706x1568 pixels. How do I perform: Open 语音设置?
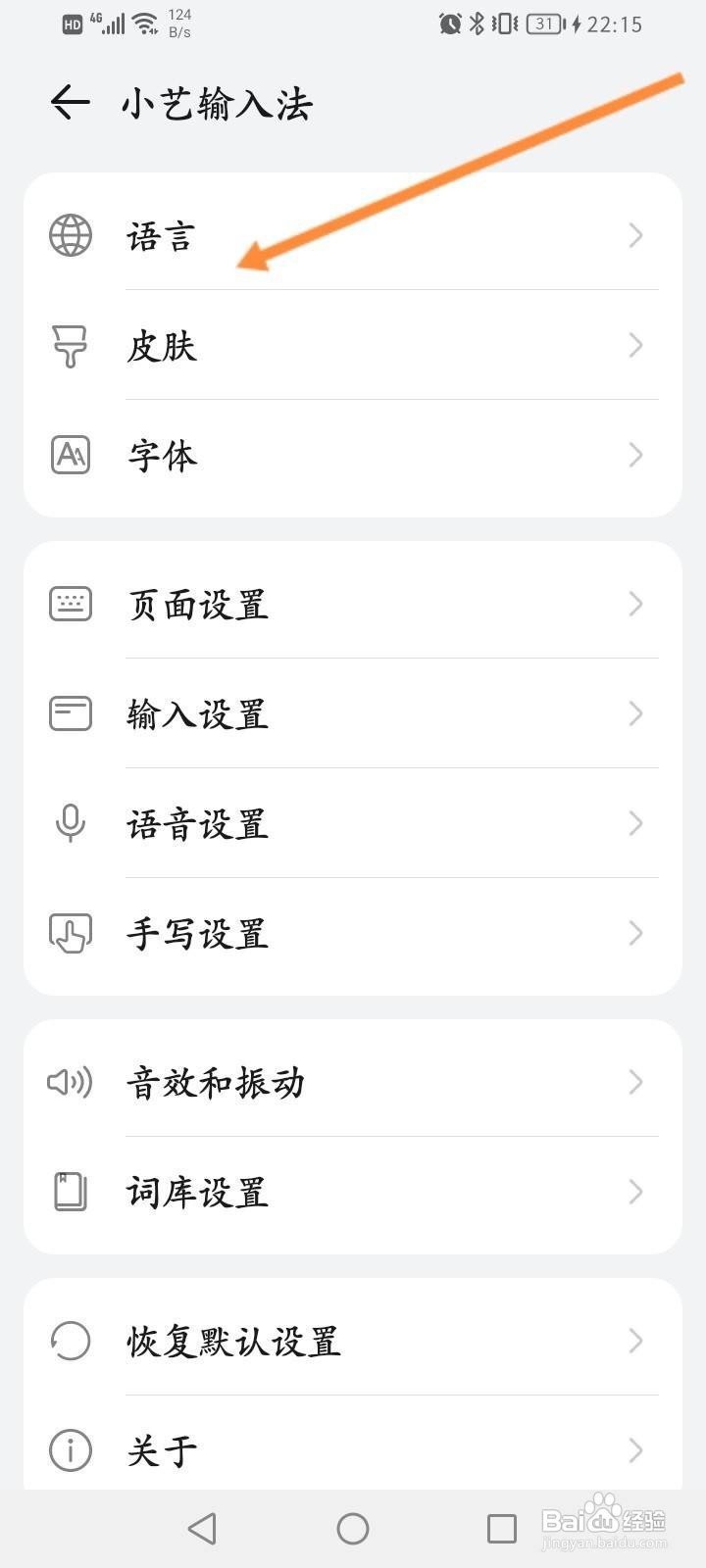353,823
